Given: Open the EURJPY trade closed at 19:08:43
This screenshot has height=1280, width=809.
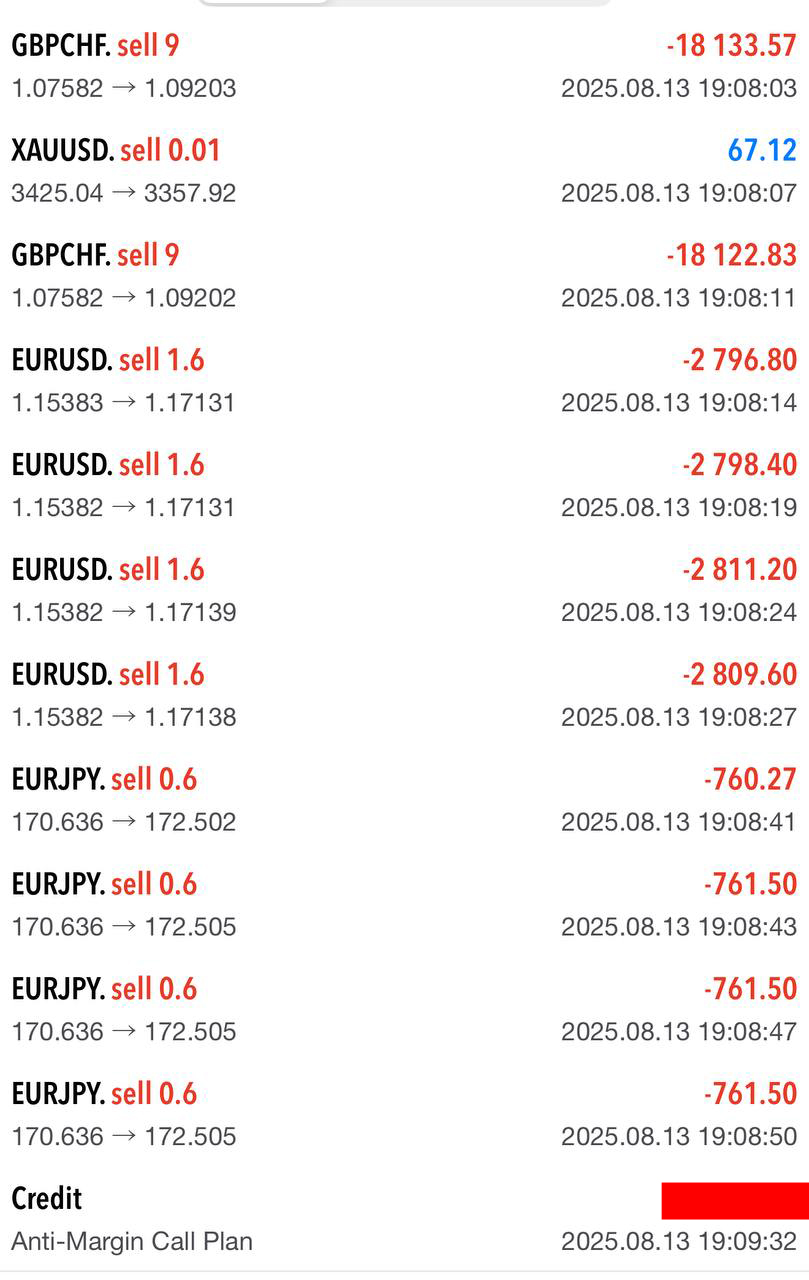Looking at the screenshot, I should 404,905.
